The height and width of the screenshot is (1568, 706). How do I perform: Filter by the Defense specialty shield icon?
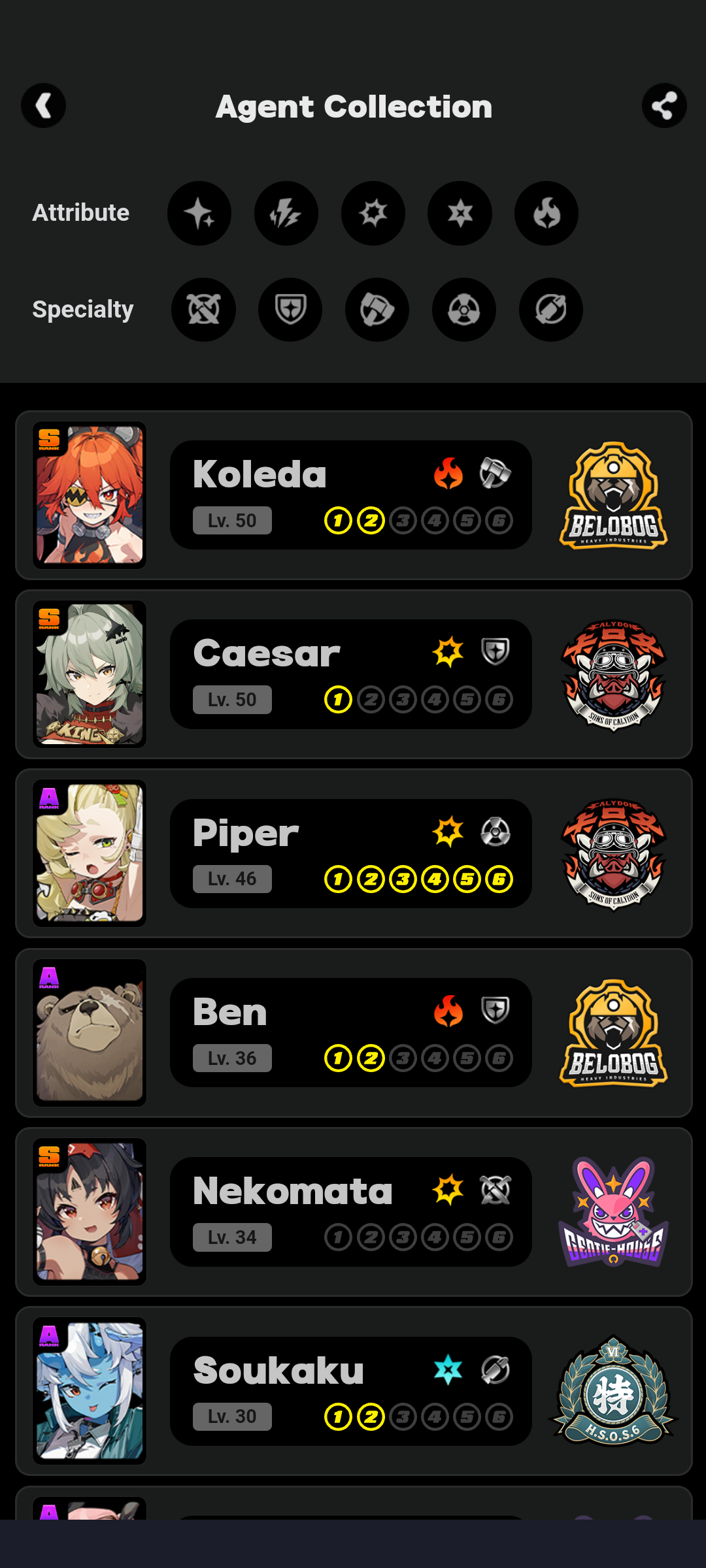point(290,310)
